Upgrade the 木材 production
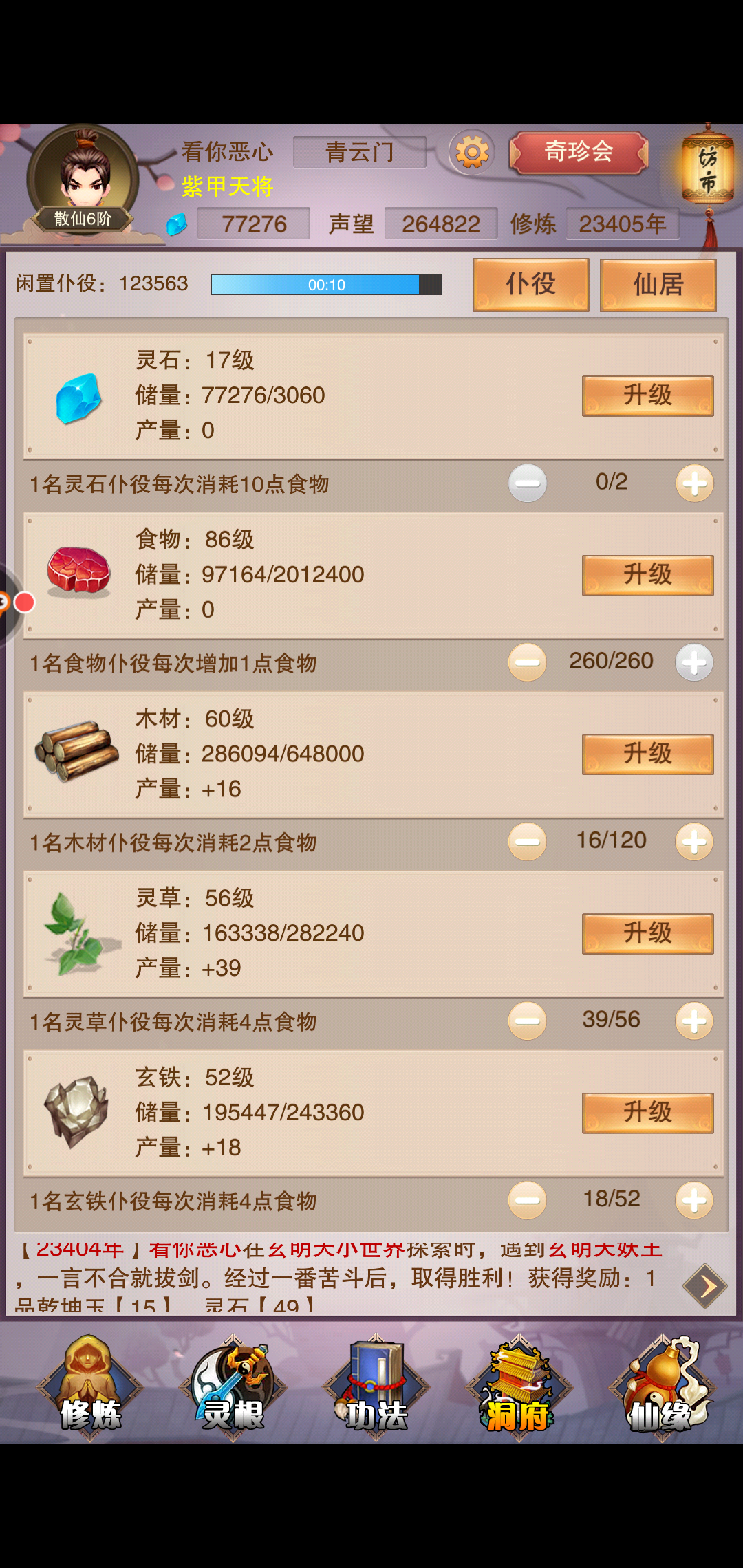The image size is (743, 1568). point(647,754)
